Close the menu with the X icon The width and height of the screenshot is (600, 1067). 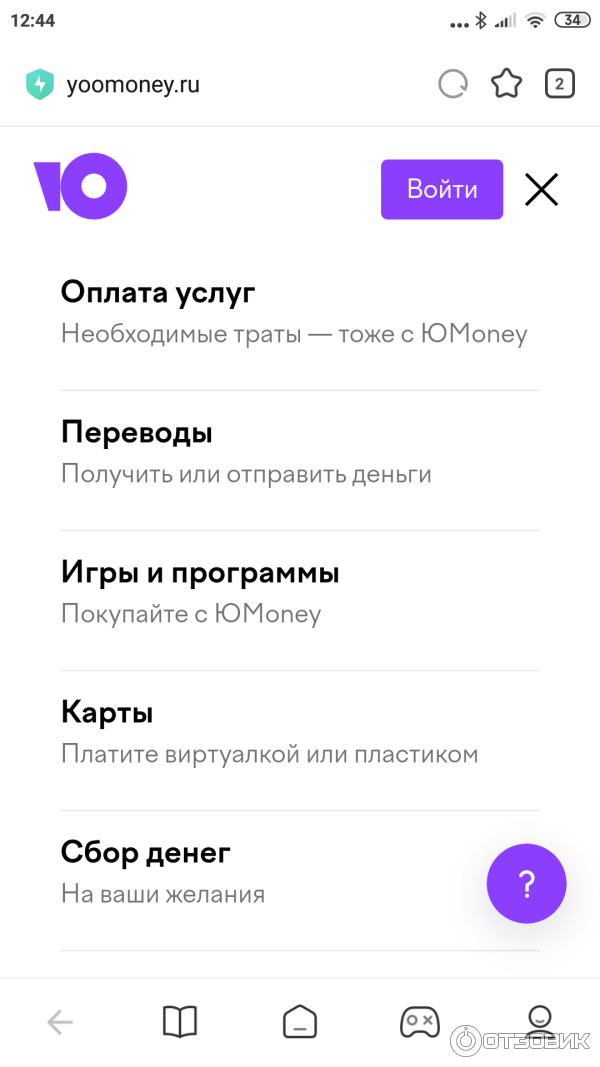coord(541,189)
